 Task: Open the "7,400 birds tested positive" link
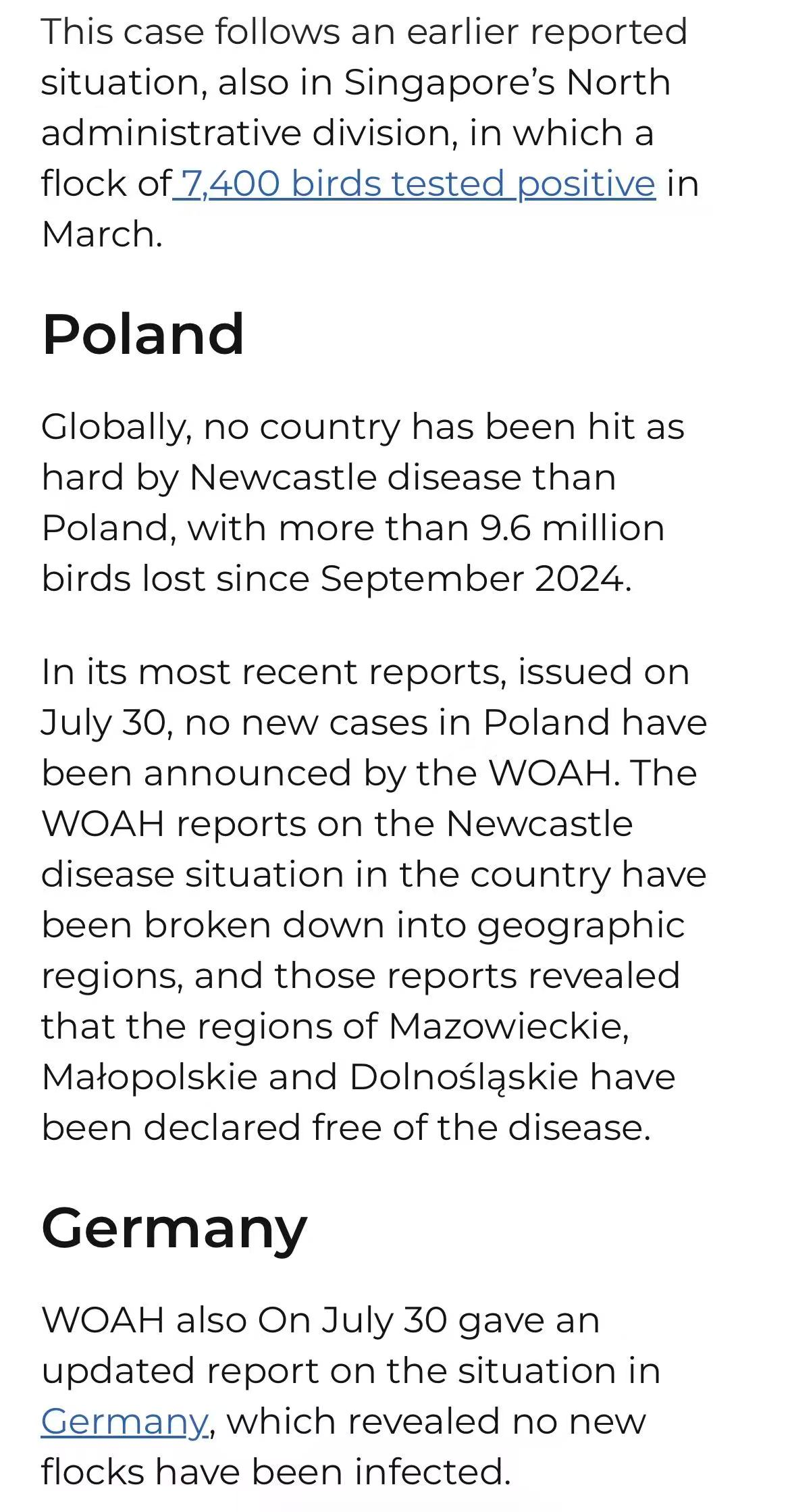(x=415, y=184)
